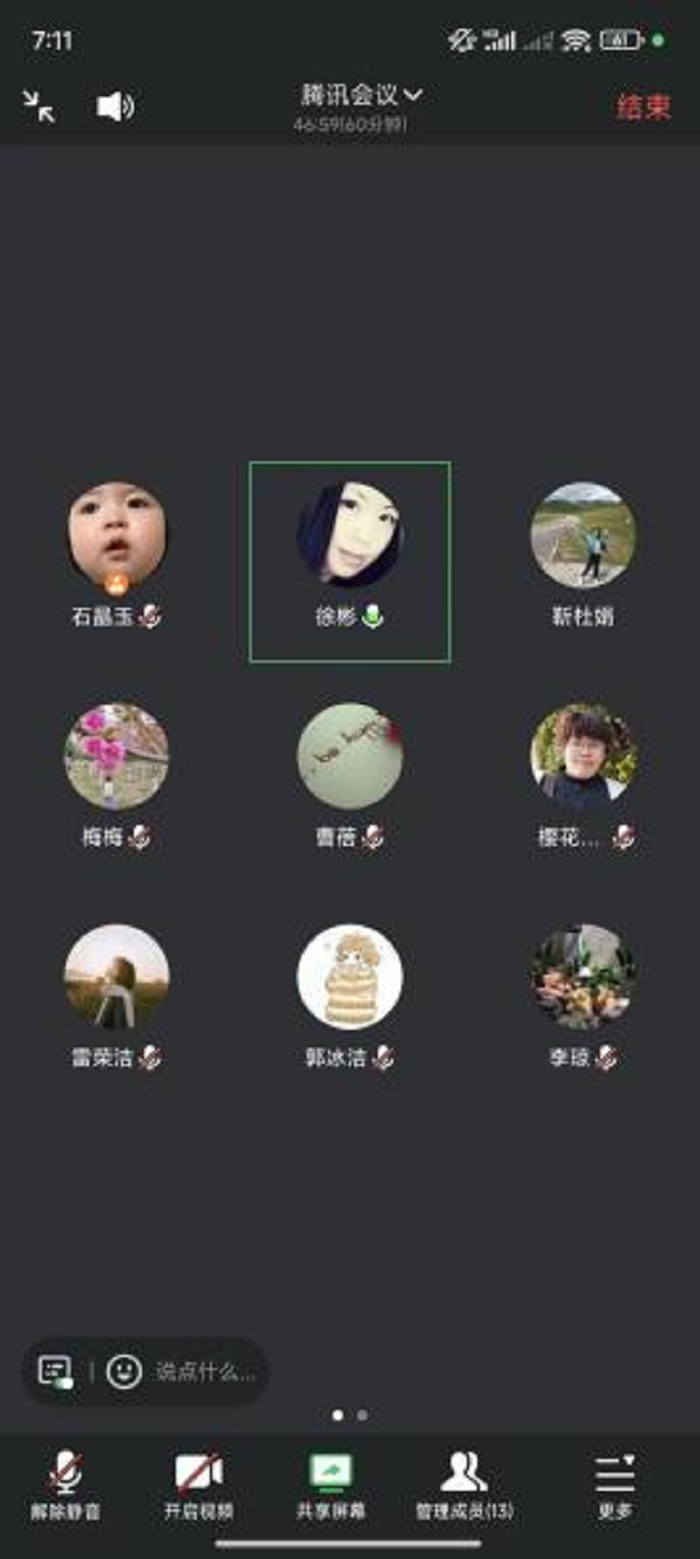Turn on camera with 开启视频
The width and height of the screenshot is (700, 1559).
coord(199,1485)
